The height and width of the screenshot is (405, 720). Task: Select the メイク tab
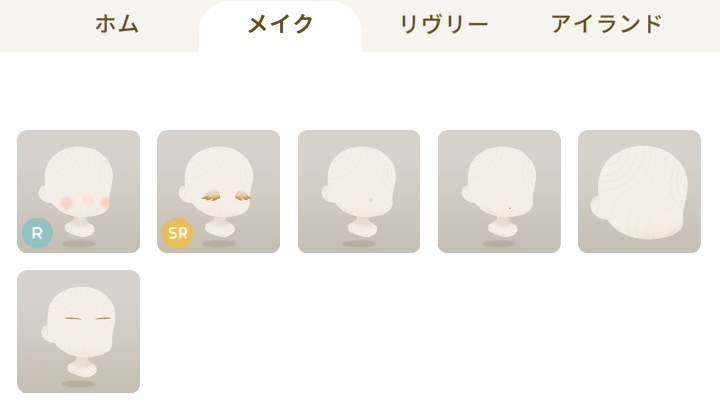click(x=280, y=24)
